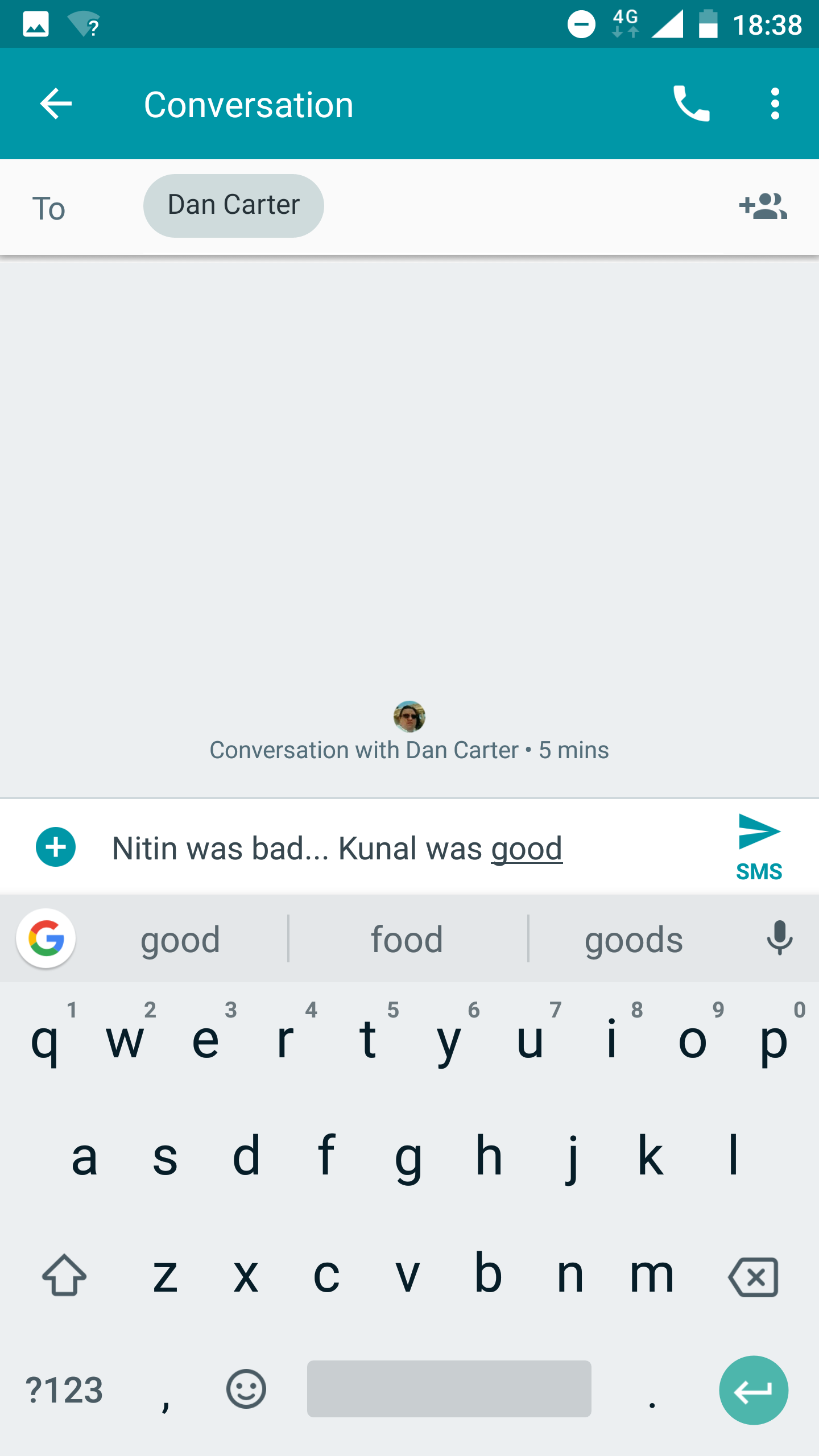Tap the Dan Carter recipient chip

[x=234, y=205]
